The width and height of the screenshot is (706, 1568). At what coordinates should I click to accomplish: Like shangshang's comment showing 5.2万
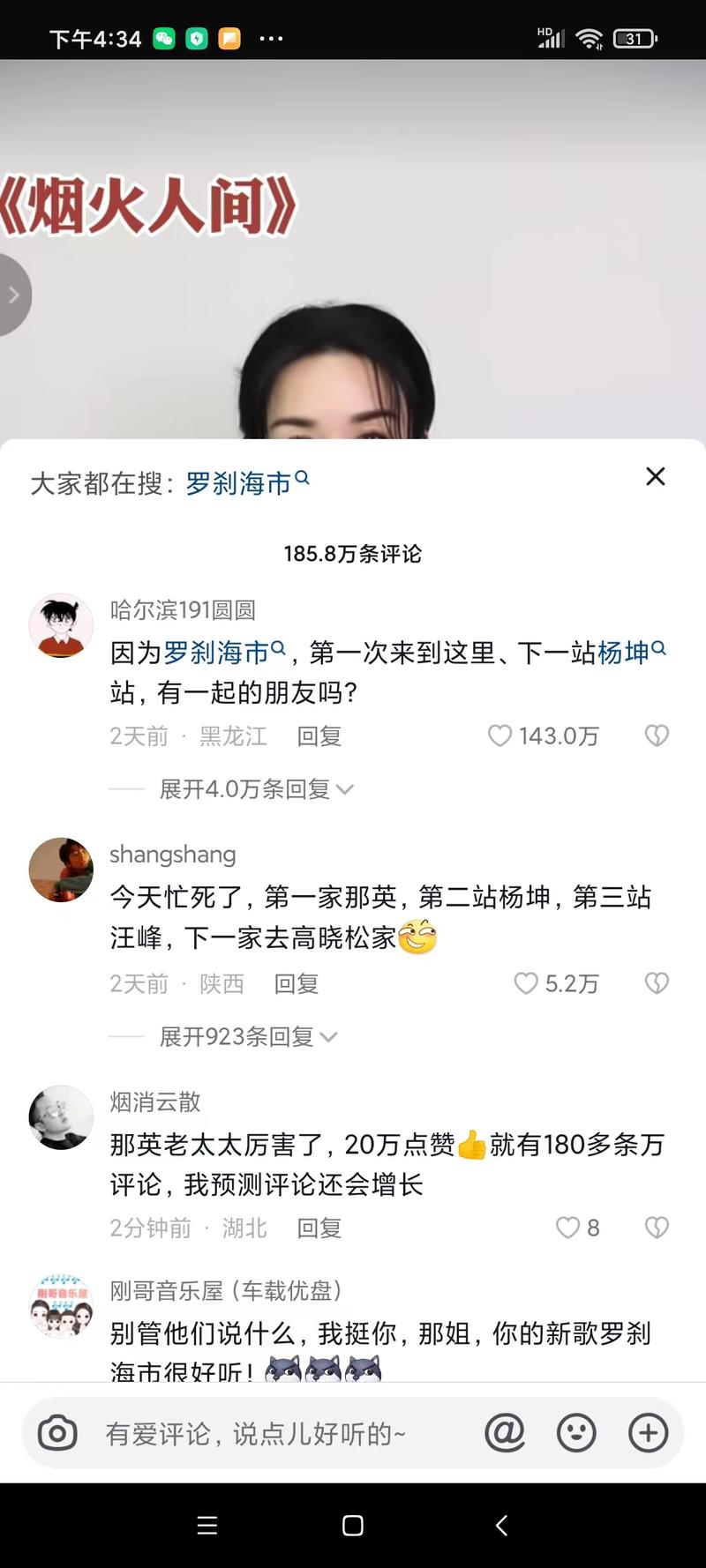pos(528,982)
